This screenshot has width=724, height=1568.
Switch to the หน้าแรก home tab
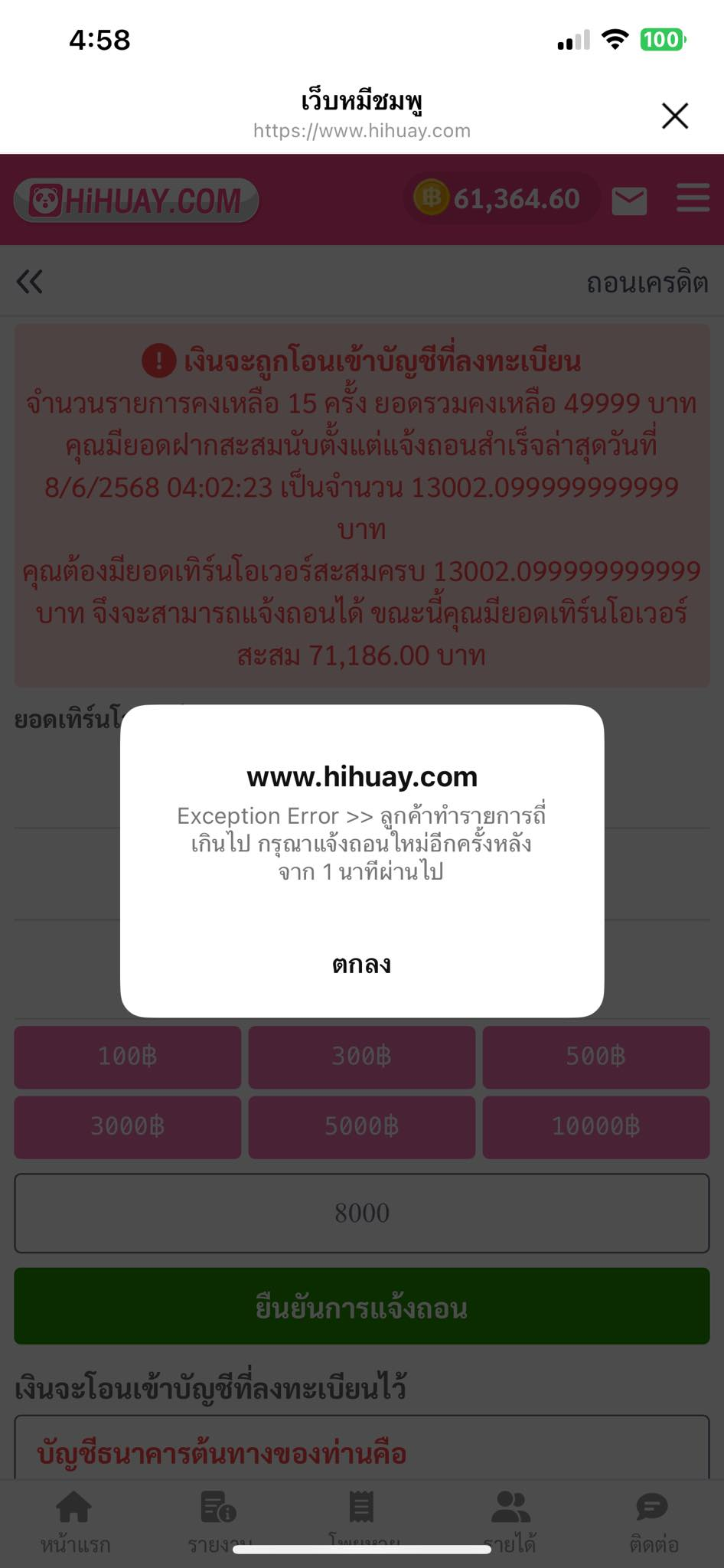click(74, 1520)
